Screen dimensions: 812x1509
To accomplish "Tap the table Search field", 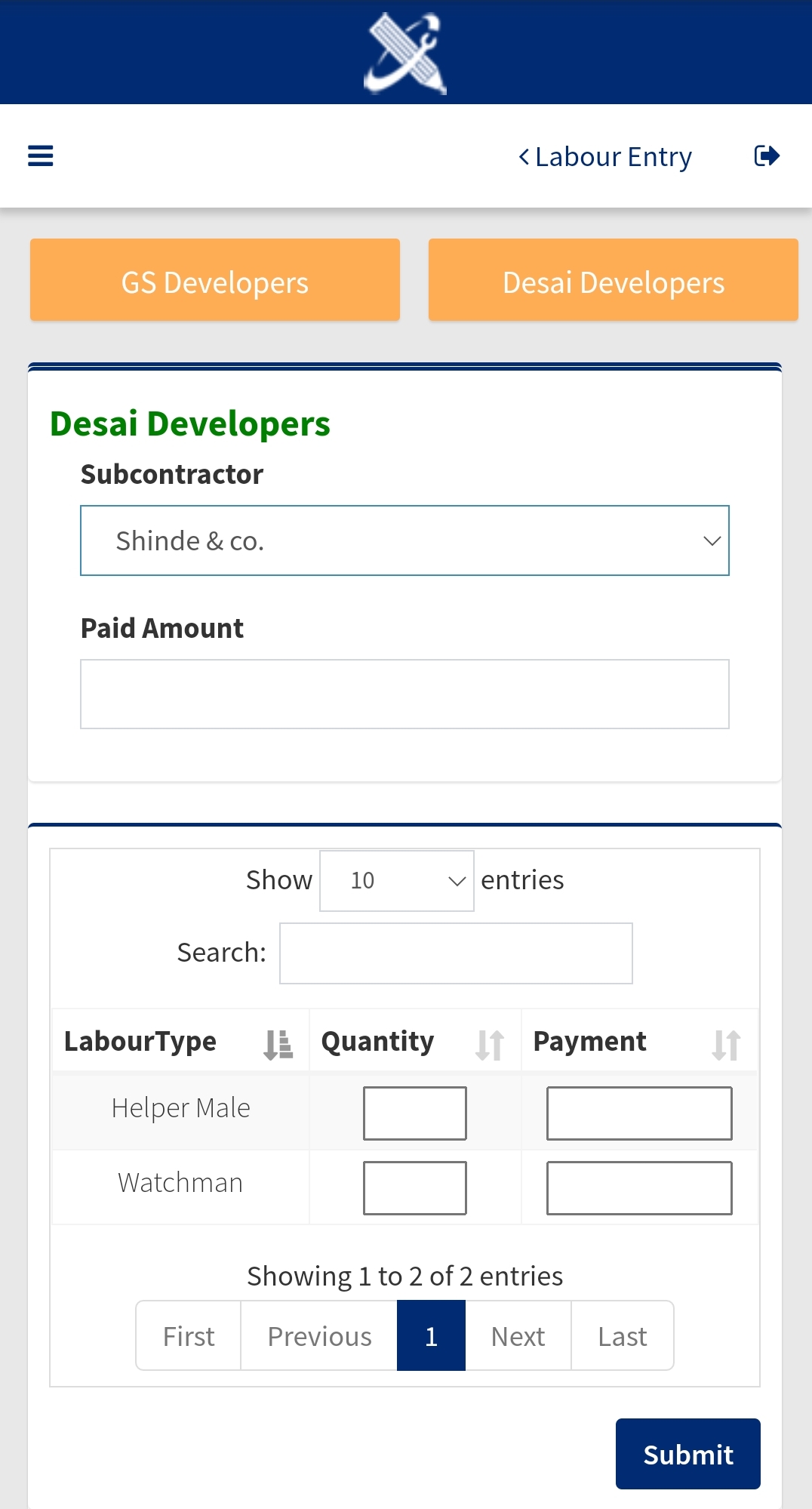I will click(456, 953).
